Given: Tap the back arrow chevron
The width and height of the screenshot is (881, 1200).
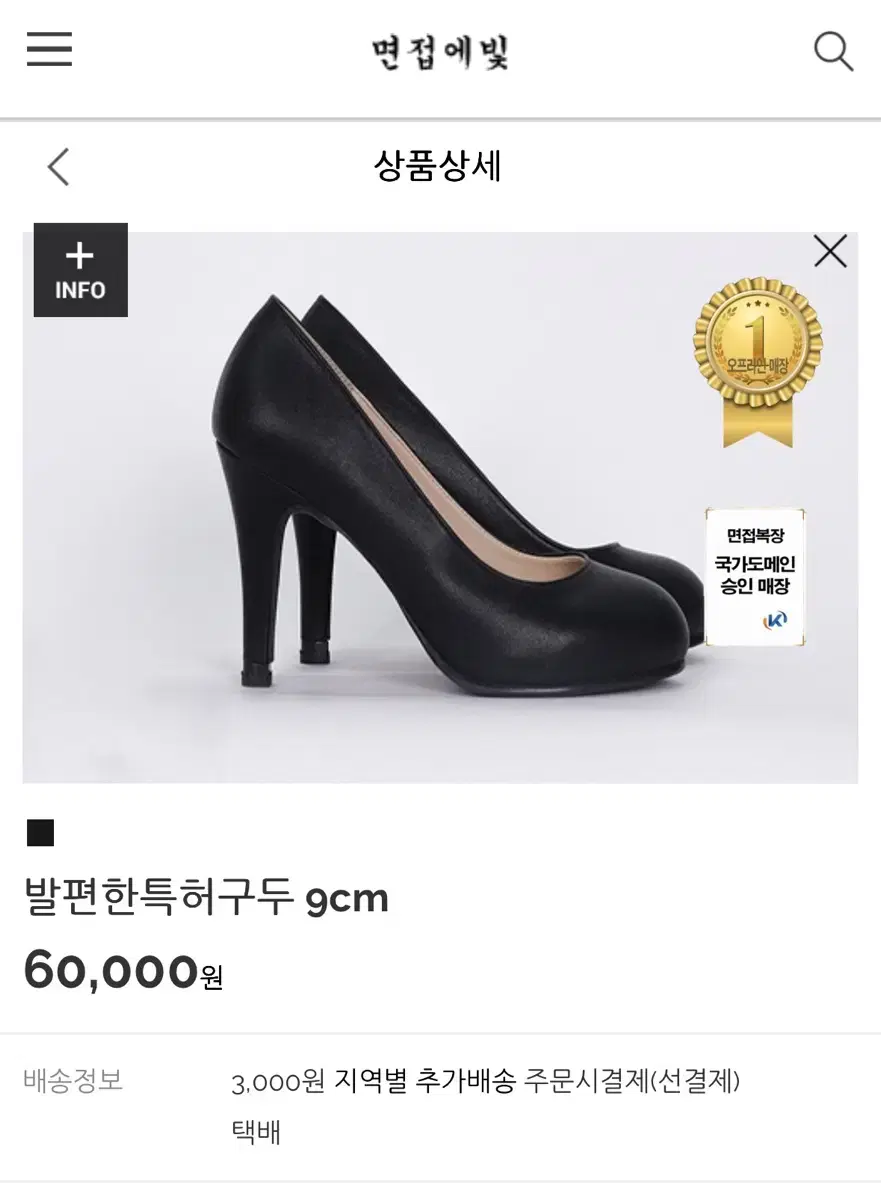Looking at the screenshot, I should pyautogui.click(x=58, y=168).
